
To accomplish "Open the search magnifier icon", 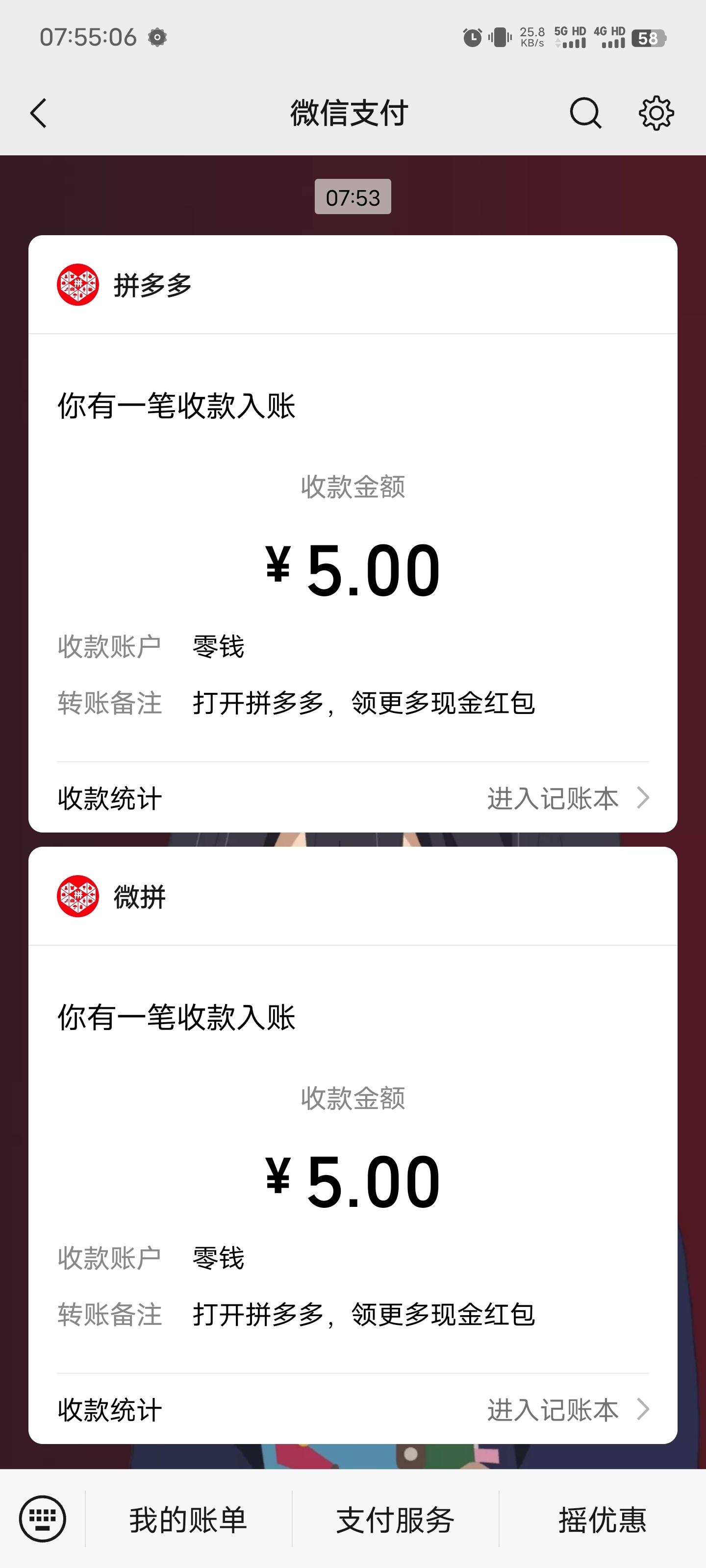I will 585,113.
